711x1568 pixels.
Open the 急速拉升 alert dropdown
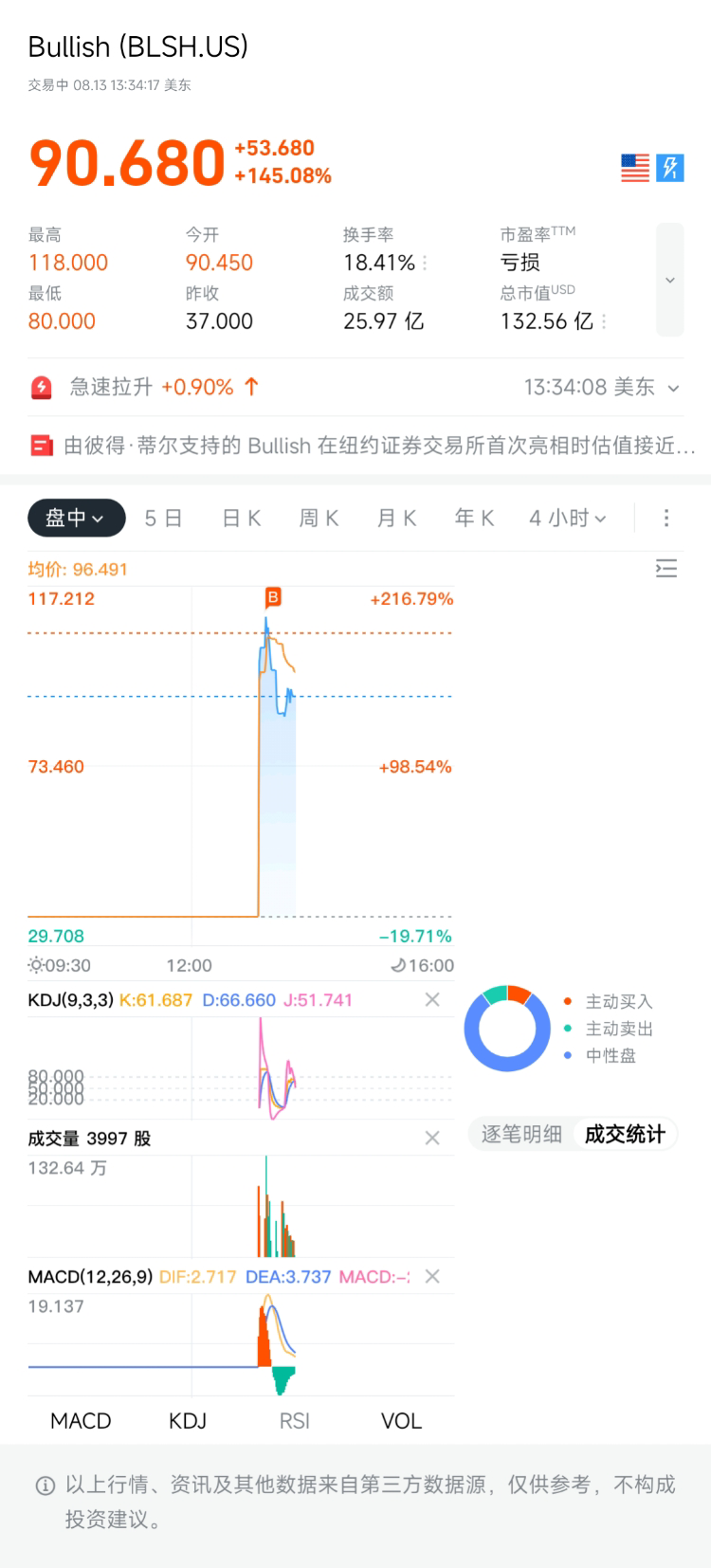[673, 388]
